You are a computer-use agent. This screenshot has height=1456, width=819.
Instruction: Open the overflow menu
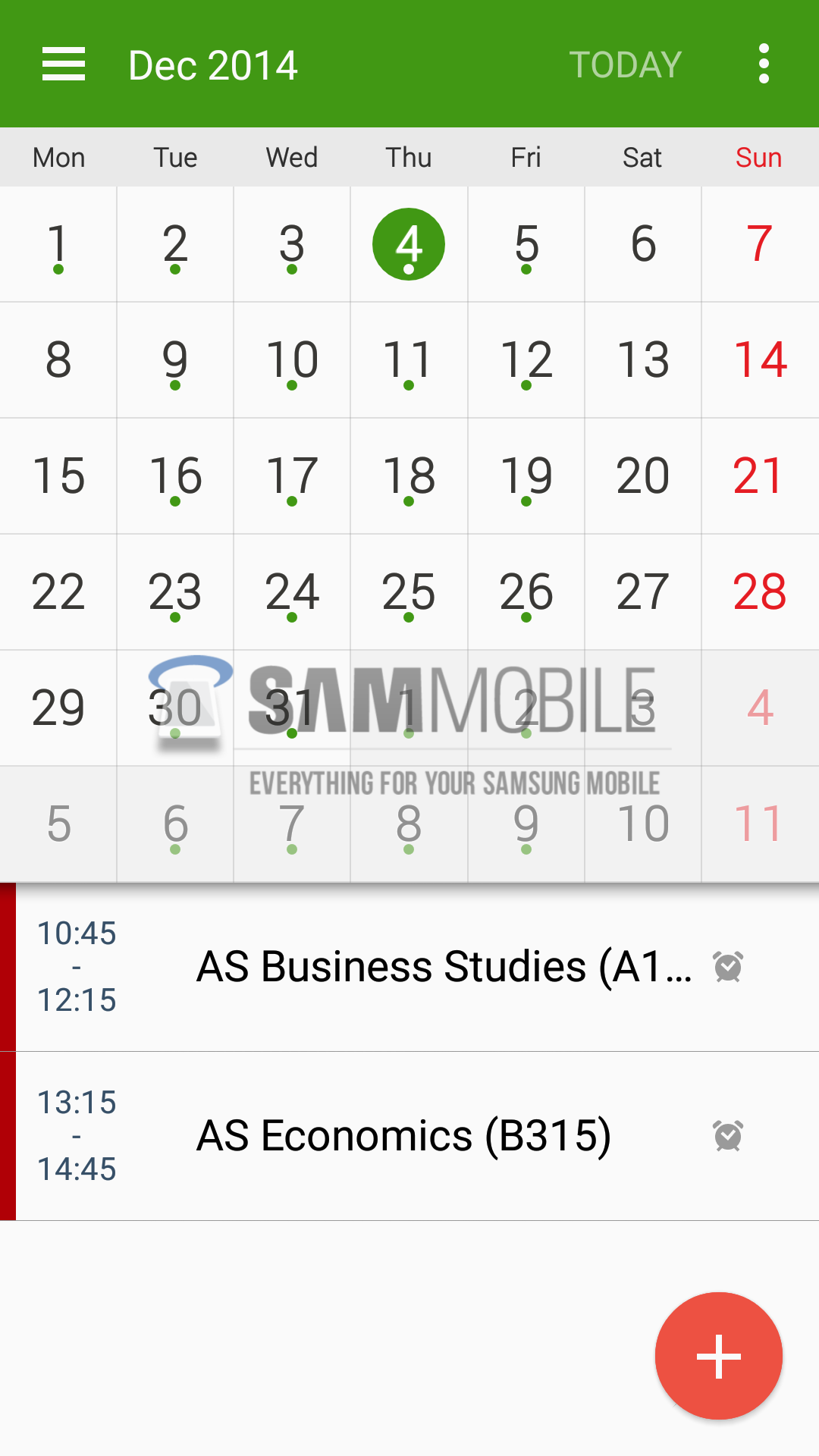click(763, 64)
